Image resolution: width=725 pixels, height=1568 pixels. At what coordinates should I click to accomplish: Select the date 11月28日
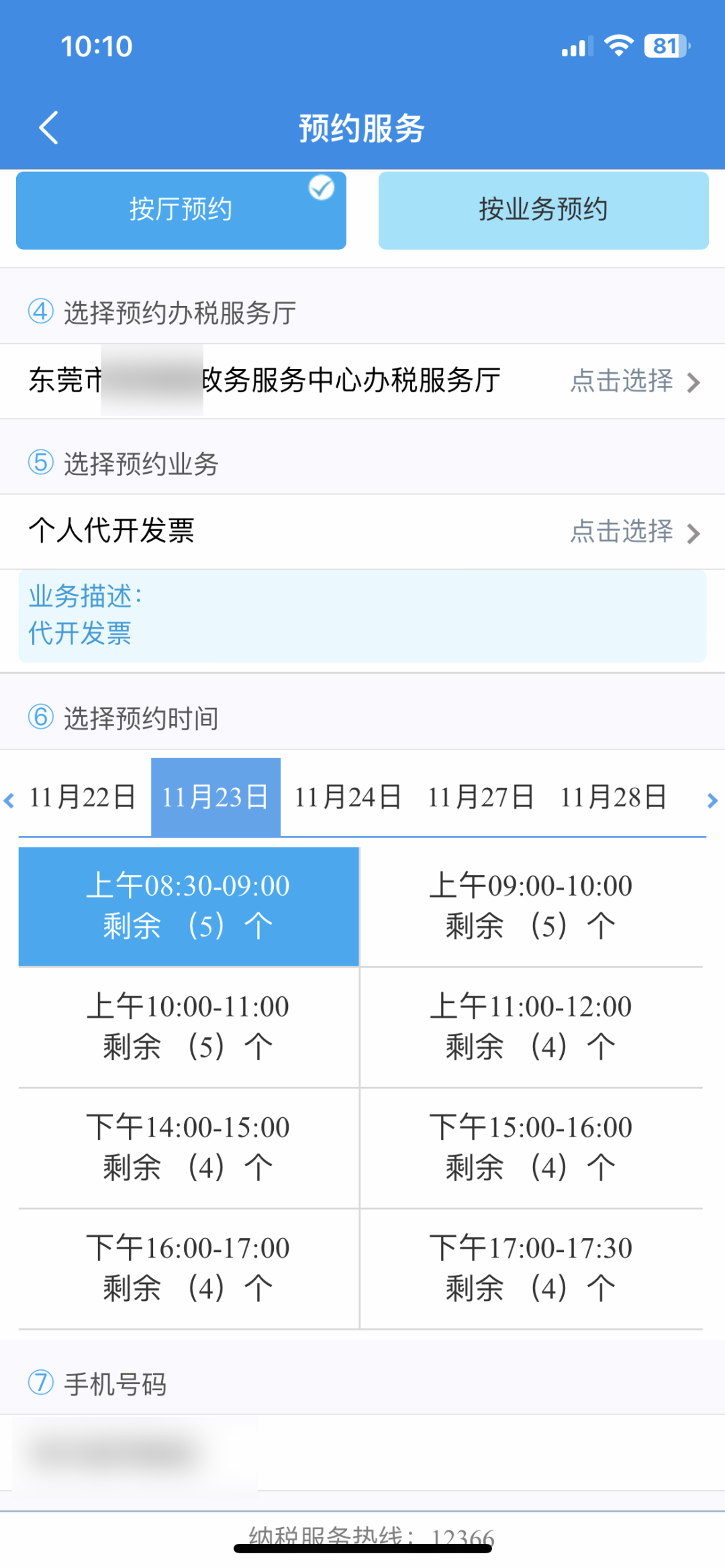pos(614,797)
